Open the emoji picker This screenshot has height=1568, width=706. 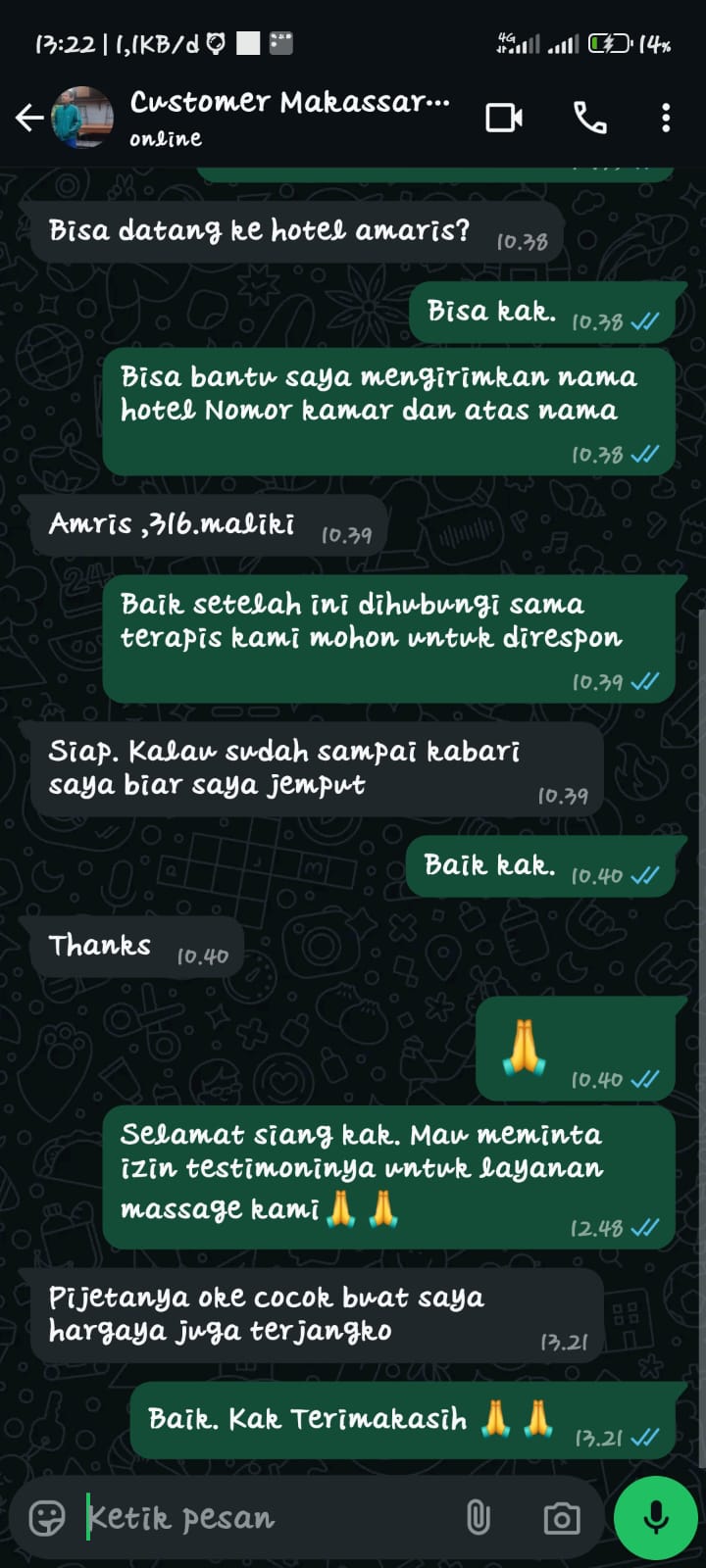pos(47,1517)
